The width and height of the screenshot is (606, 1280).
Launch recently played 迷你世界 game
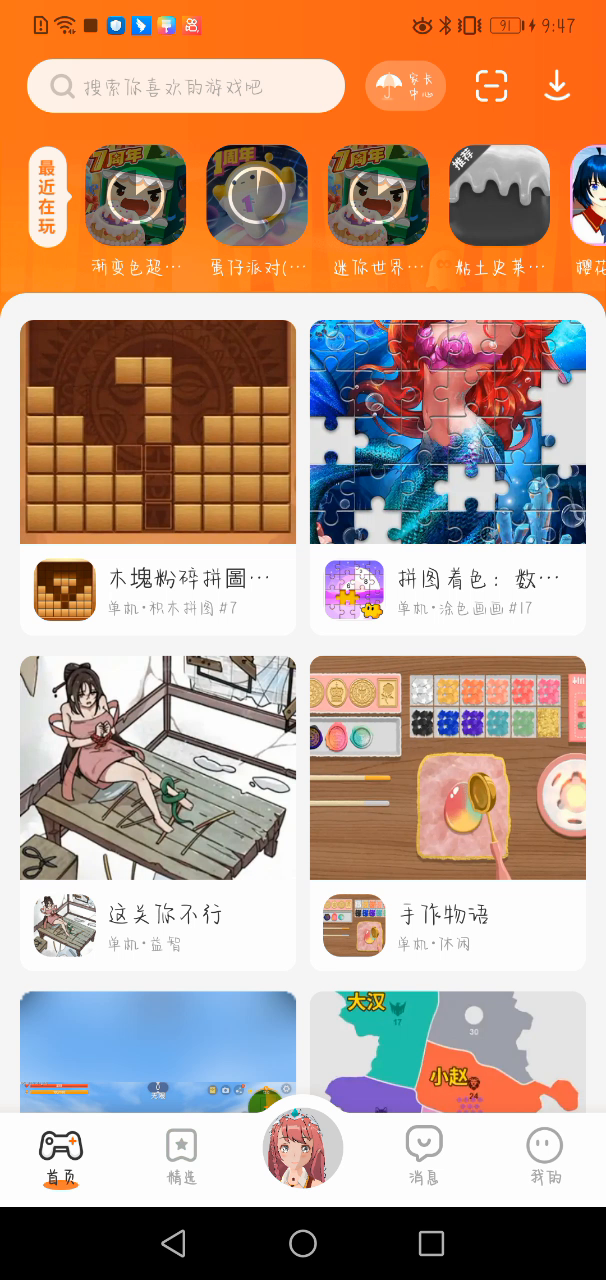pyautogui.click(x=379, y=196)
